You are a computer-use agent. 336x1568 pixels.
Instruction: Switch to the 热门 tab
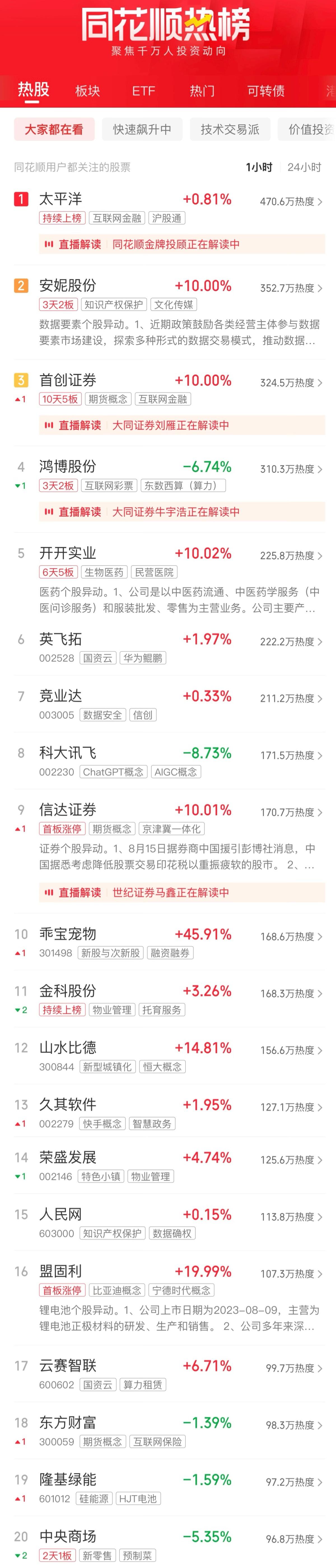pyautogui.click(x=202, y=91)
